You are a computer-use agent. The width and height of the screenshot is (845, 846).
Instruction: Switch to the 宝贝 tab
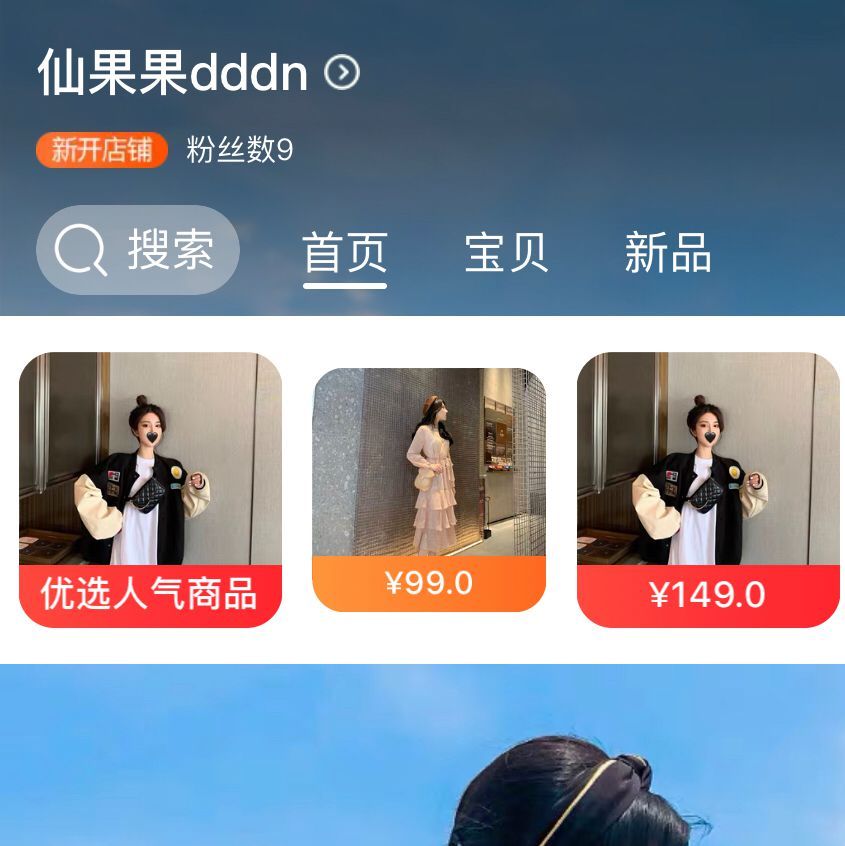click(x=506, y=253)
